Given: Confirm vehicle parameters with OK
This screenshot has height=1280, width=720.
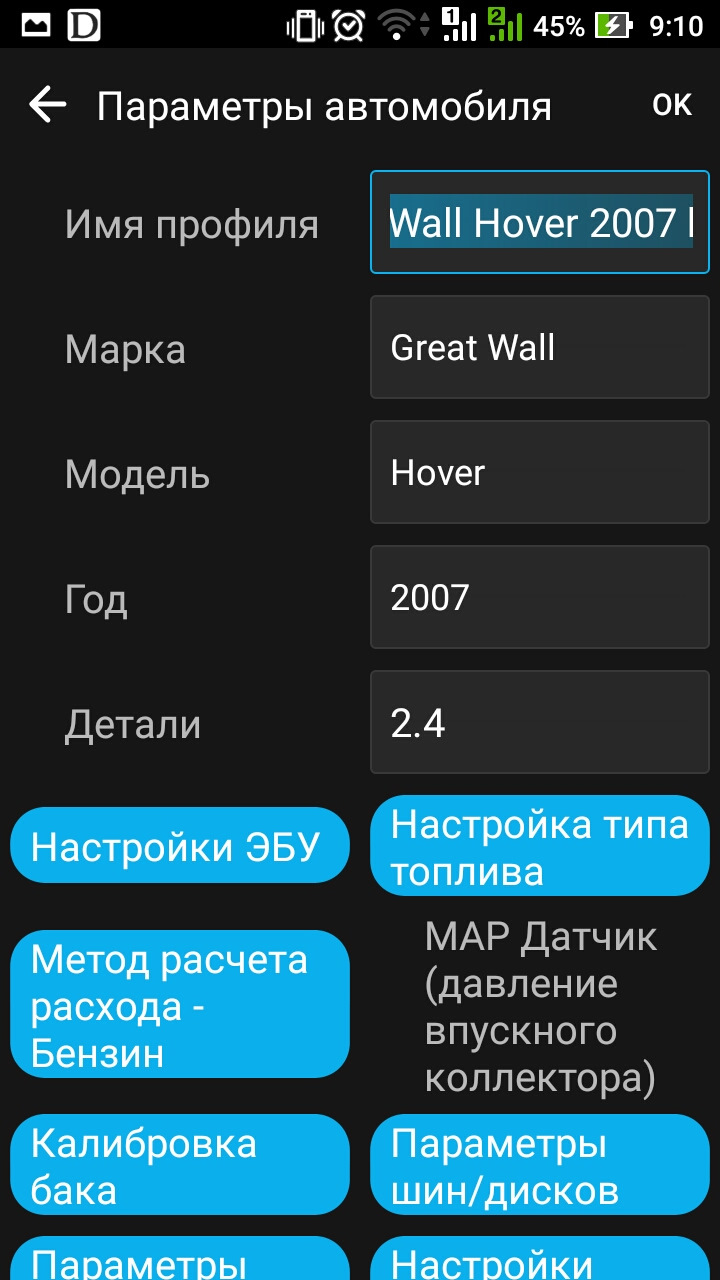Looking at the screenshot, I should click(671, 105).
